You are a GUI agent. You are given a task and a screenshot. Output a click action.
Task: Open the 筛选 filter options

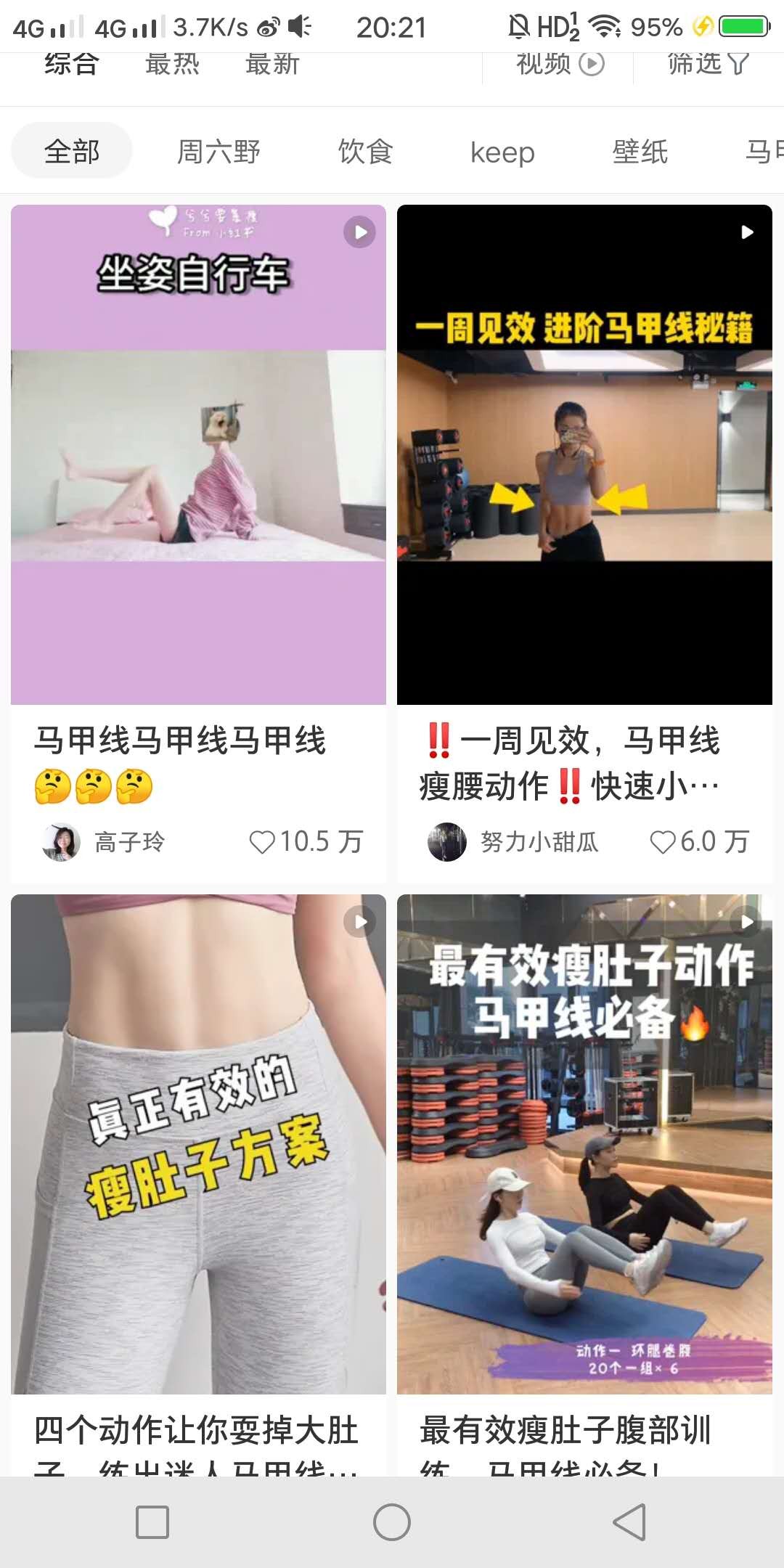click(x=707, y=65)
